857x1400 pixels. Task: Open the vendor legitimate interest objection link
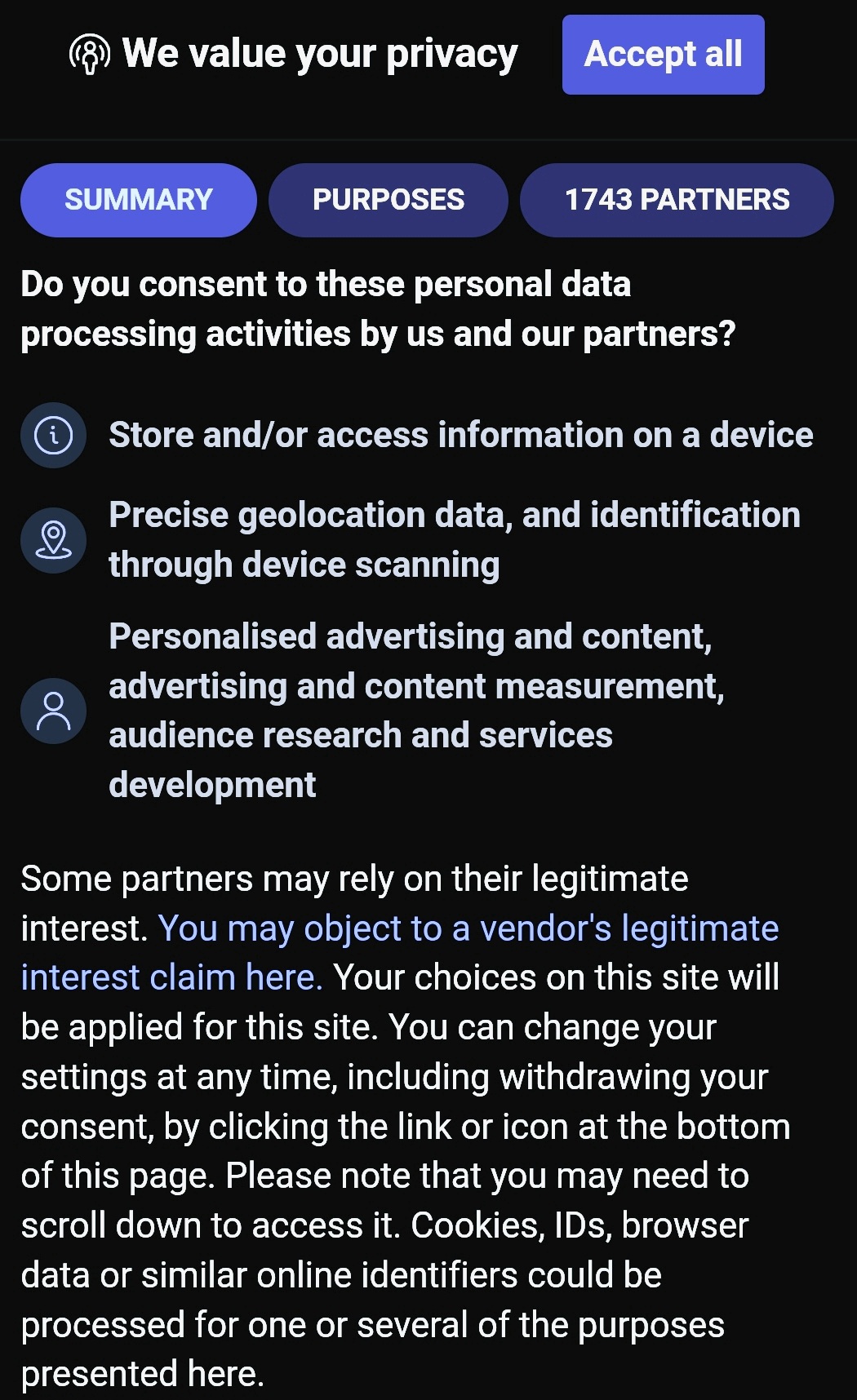tap(400, 953)
